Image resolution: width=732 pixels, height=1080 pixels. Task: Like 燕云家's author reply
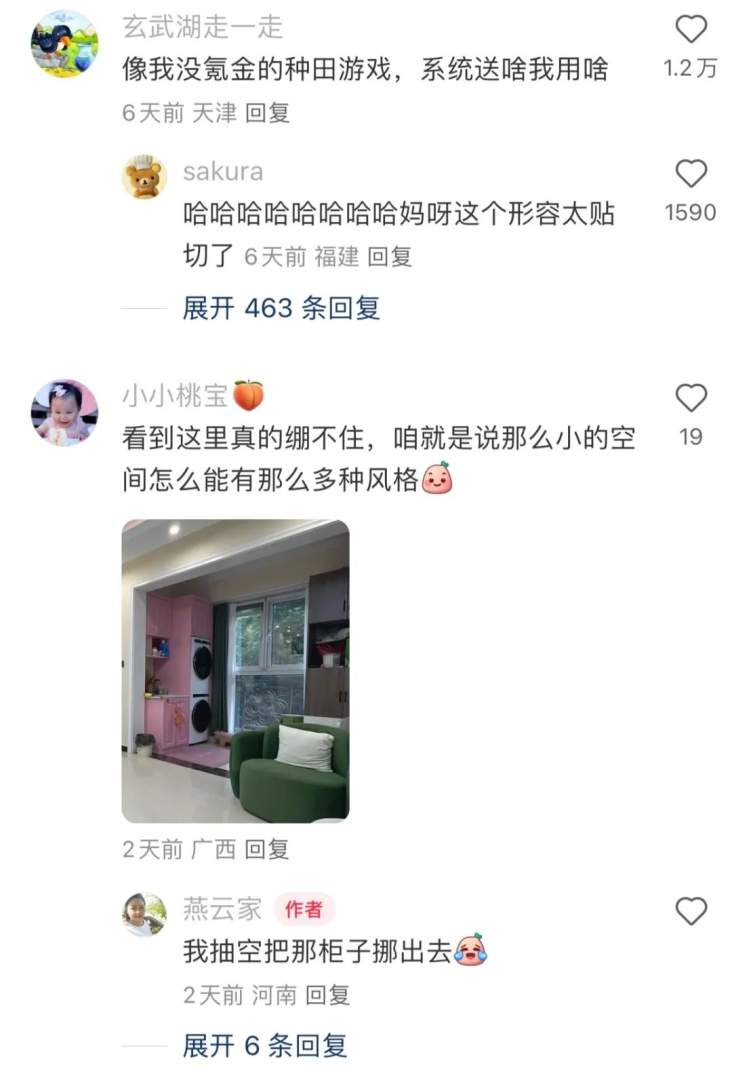pos(691,911)
